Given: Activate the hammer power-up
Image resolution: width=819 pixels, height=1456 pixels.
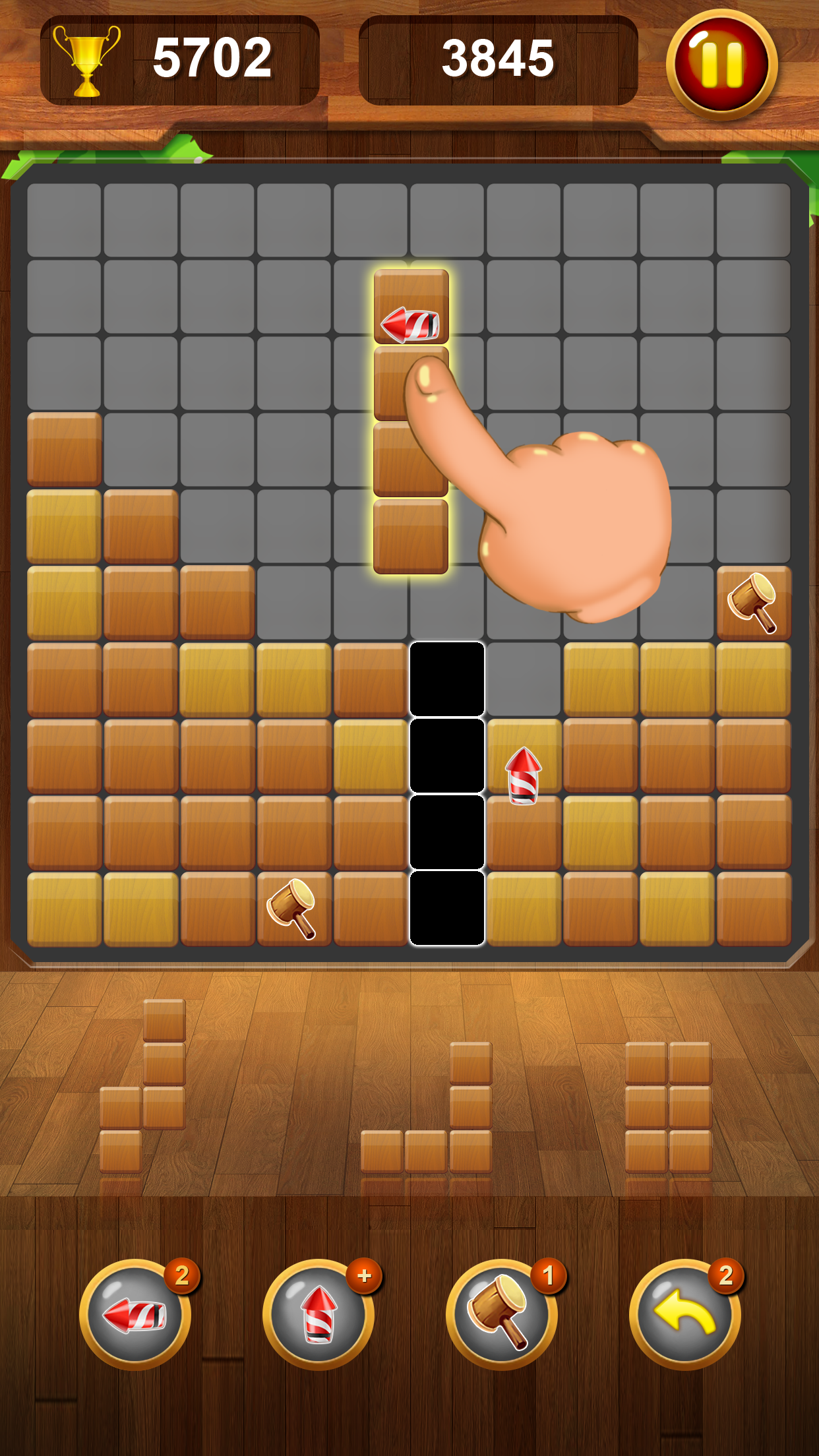Looking at the screenshot, I should coord(501,1315).
